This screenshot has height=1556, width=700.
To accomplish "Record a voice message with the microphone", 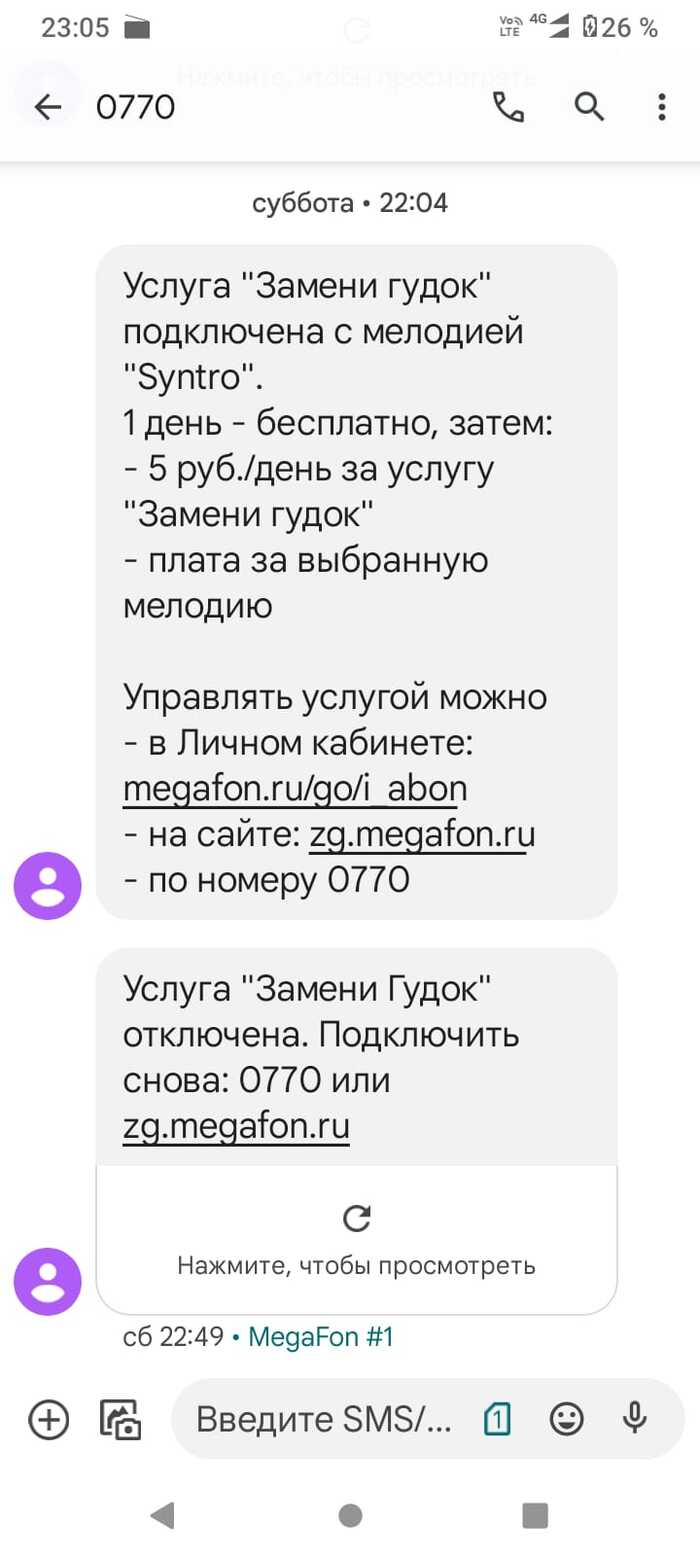I will point(635,1419).
